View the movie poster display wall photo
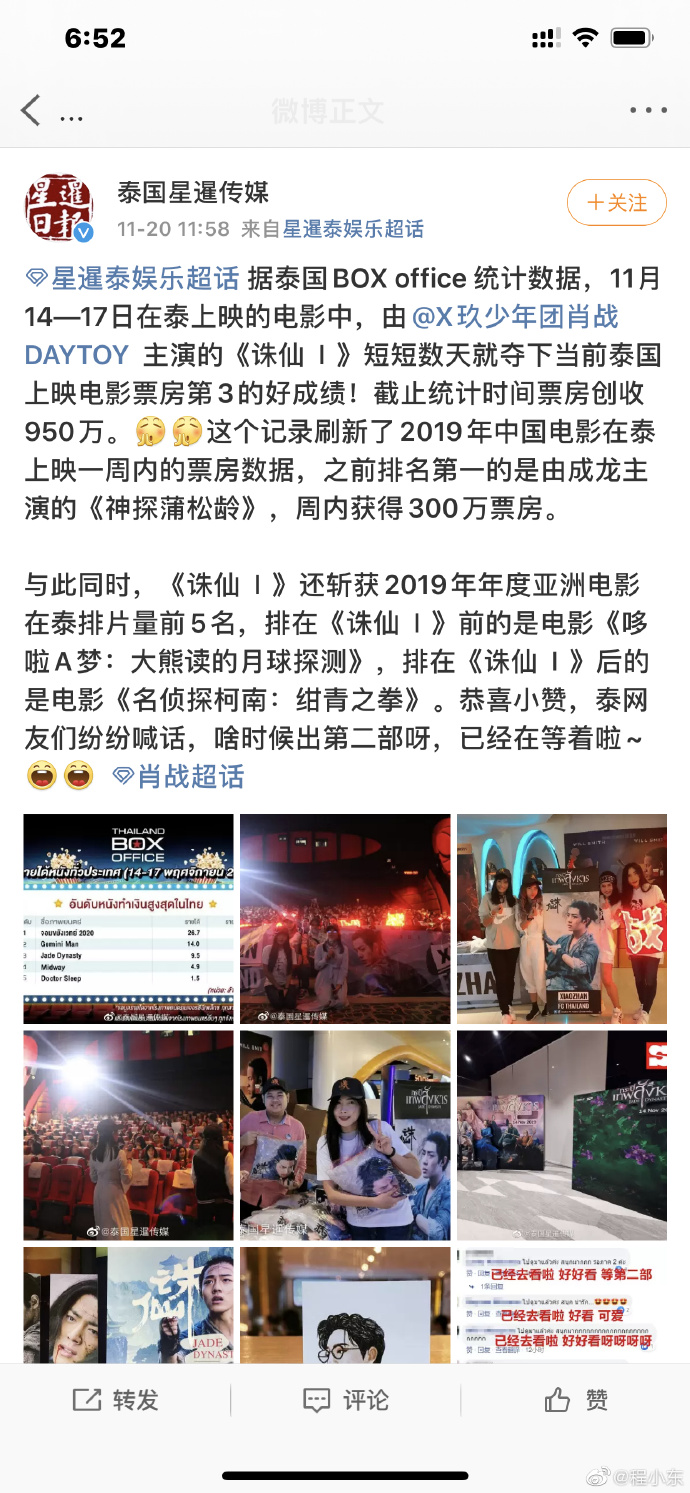Image resolution: width=690 pixels, height=1493 pixels. 562,1135
